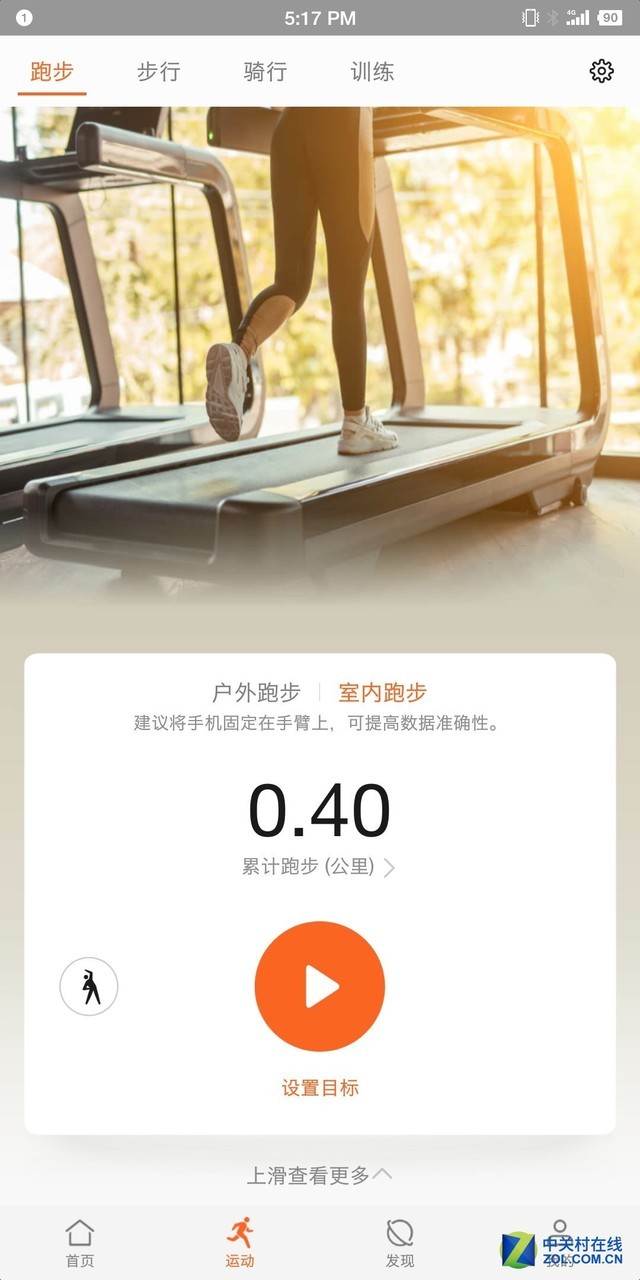Select the 训练 tab

coord(372,72)
